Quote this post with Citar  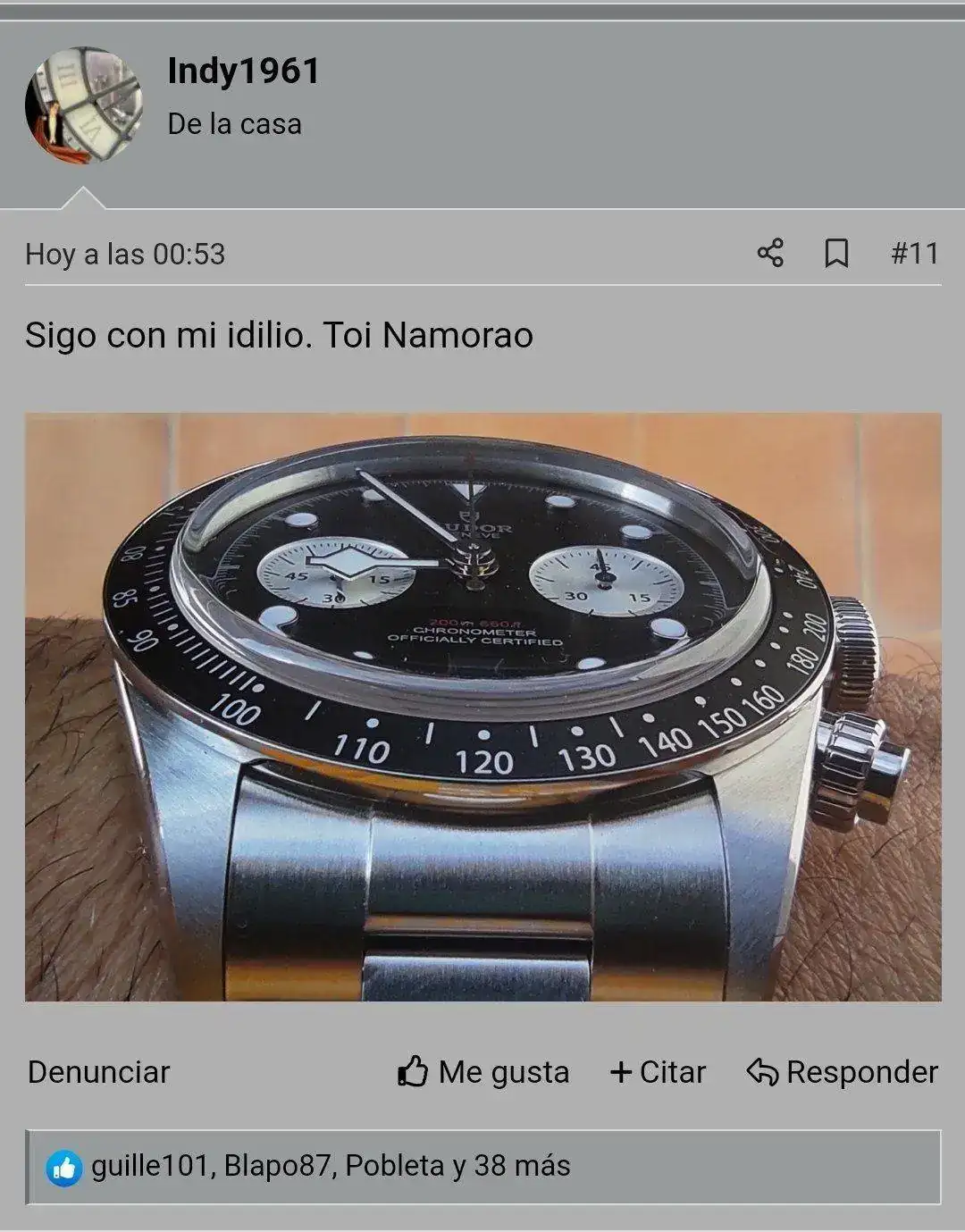[658, 1072]
